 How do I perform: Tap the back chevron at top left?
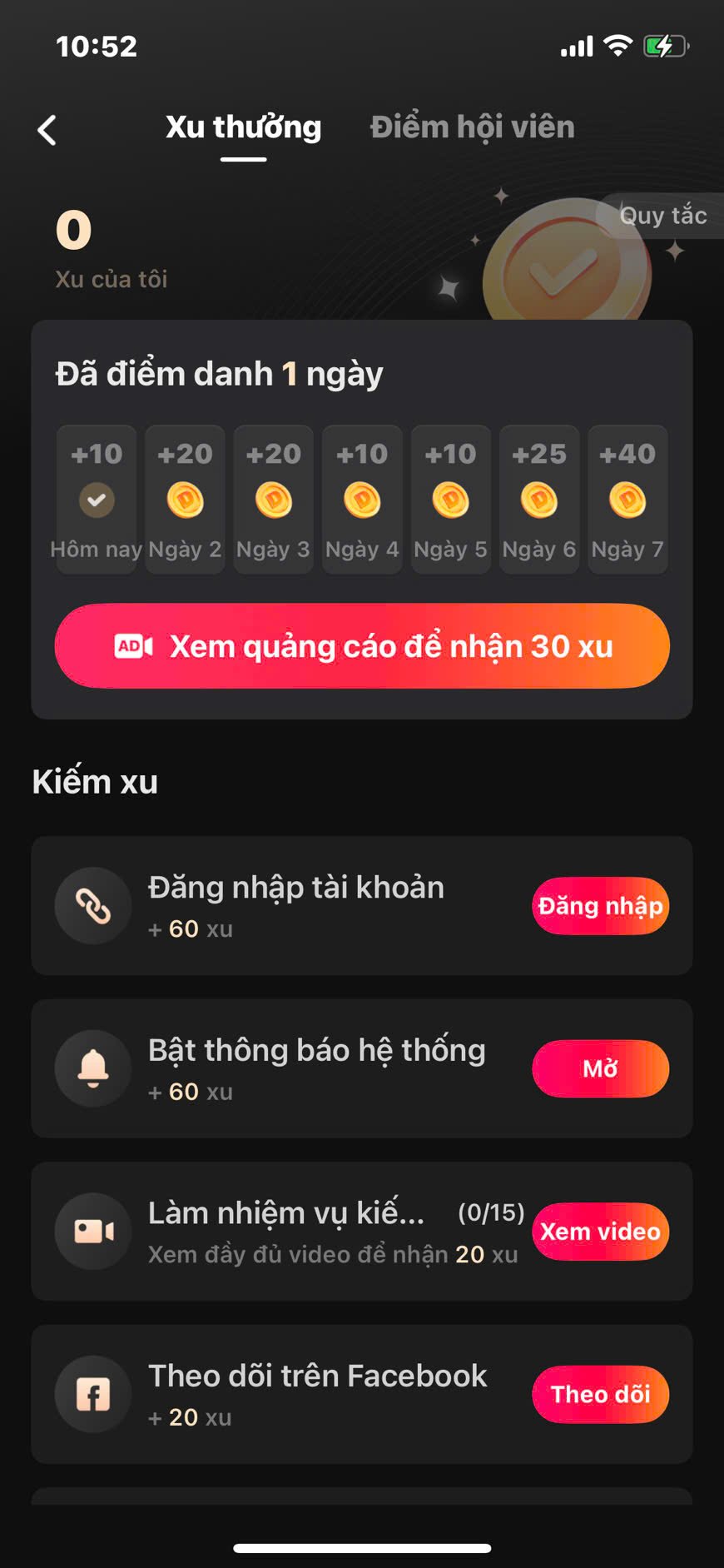(47, 131)
